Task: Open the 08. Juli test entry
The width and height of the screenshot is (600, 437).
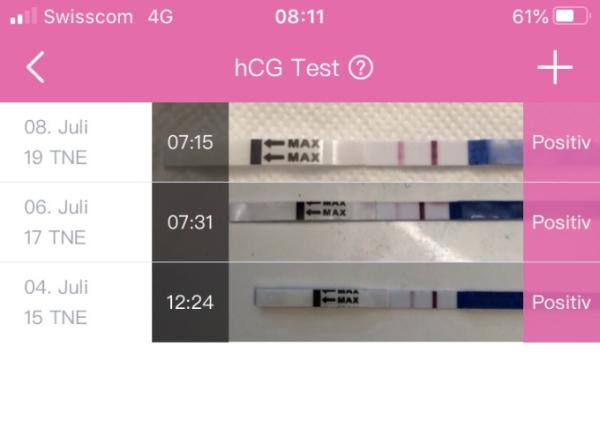Action: 300,142
